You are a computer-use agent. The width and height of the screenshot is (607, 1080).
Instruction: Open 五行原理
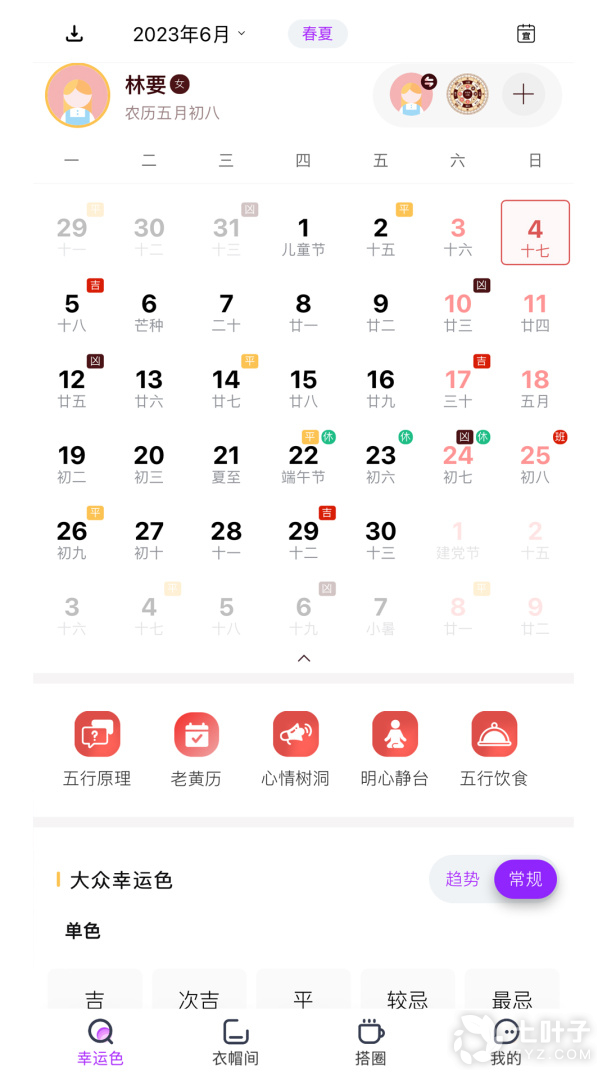(x=97, y=748)
